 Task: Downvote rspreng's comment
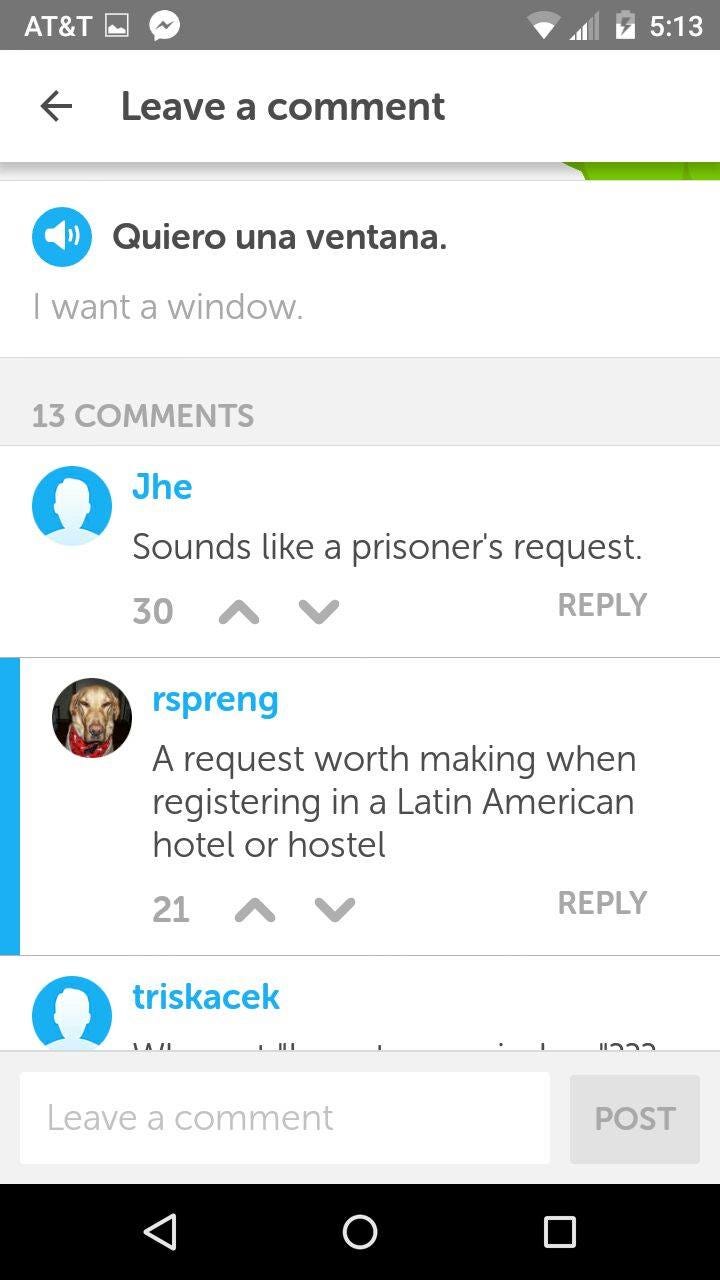pos(335,909)
